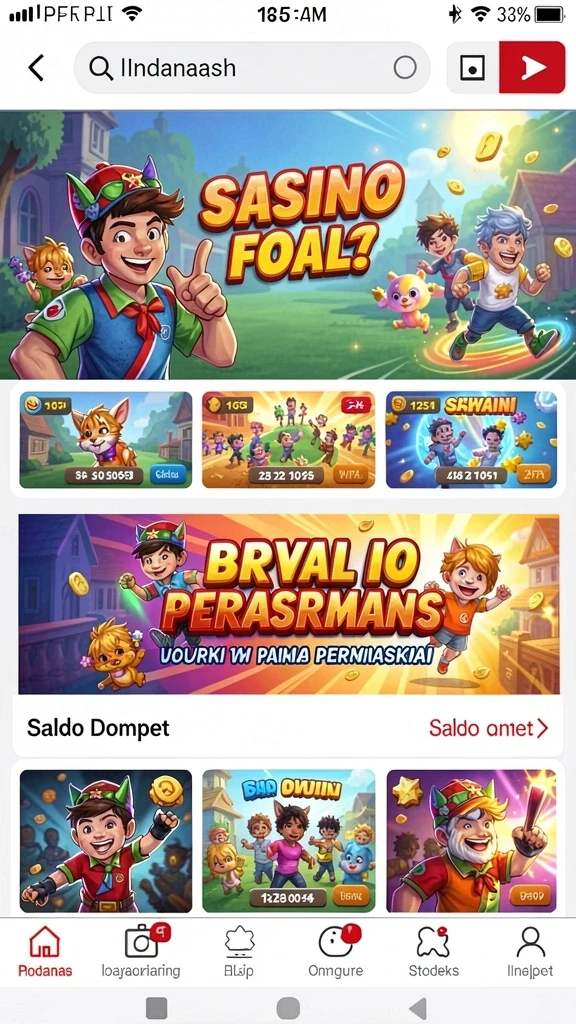
Task: Open the Brval Io Perasrmans banner
Action: [289, 604]
